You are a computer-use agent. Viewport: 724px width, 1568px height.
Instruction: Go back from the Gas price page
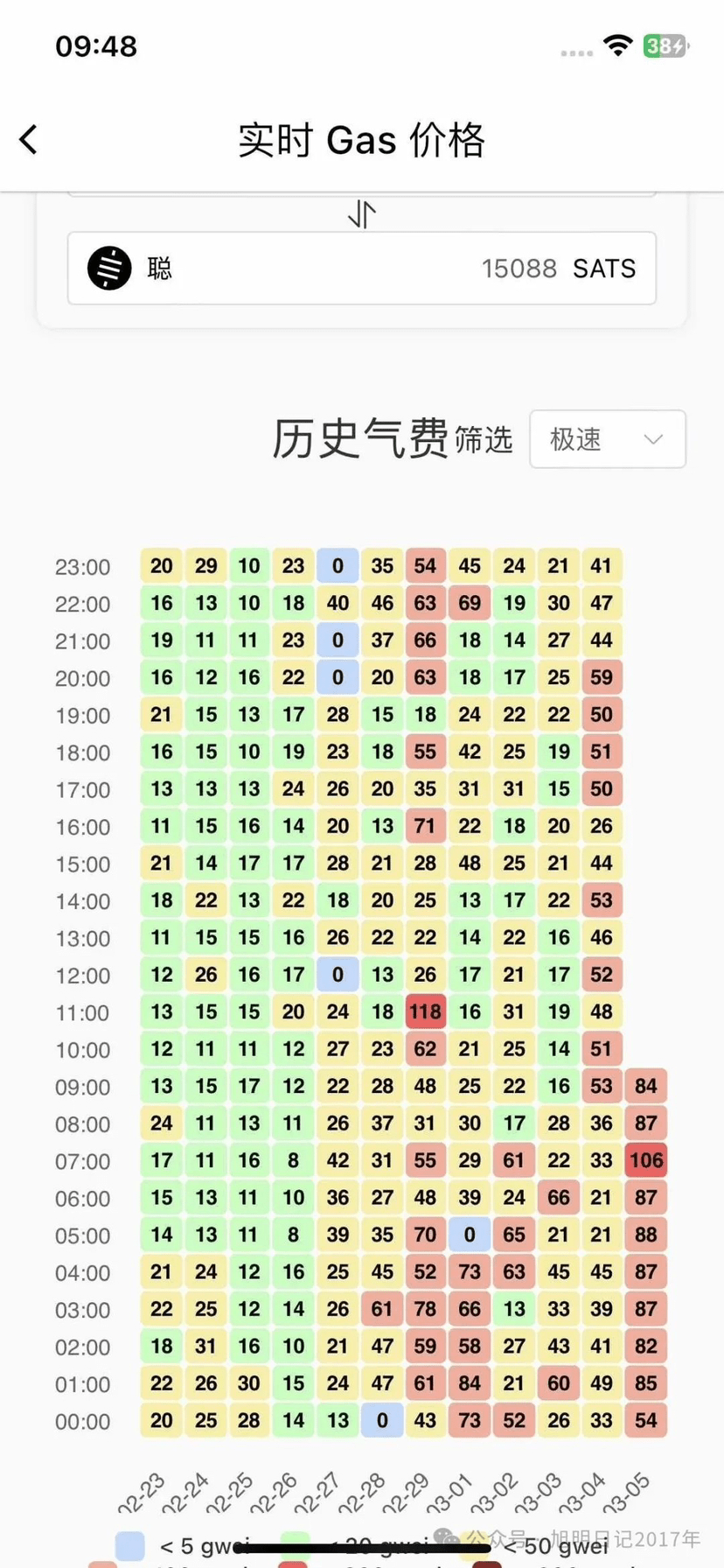[x=29, y=140]
